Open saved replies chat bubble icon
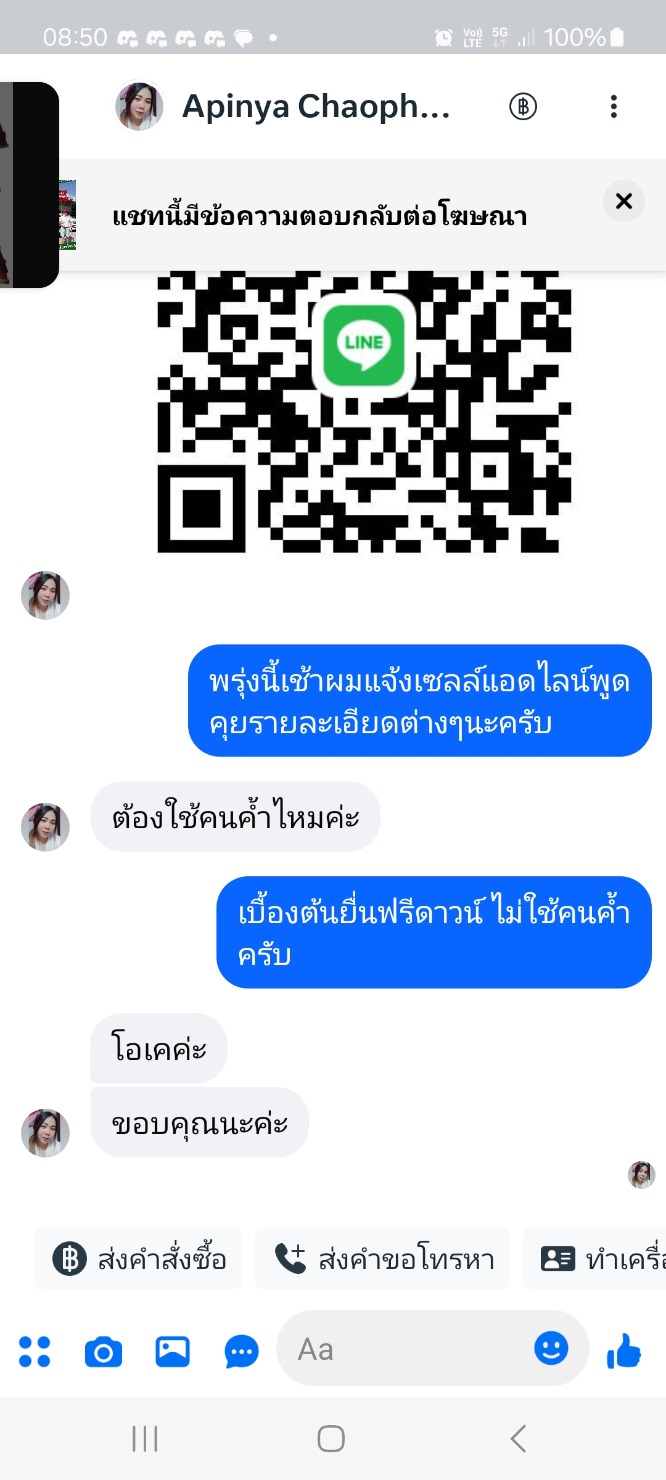This screenshot has width=666, height=1480. (241, 1352)
